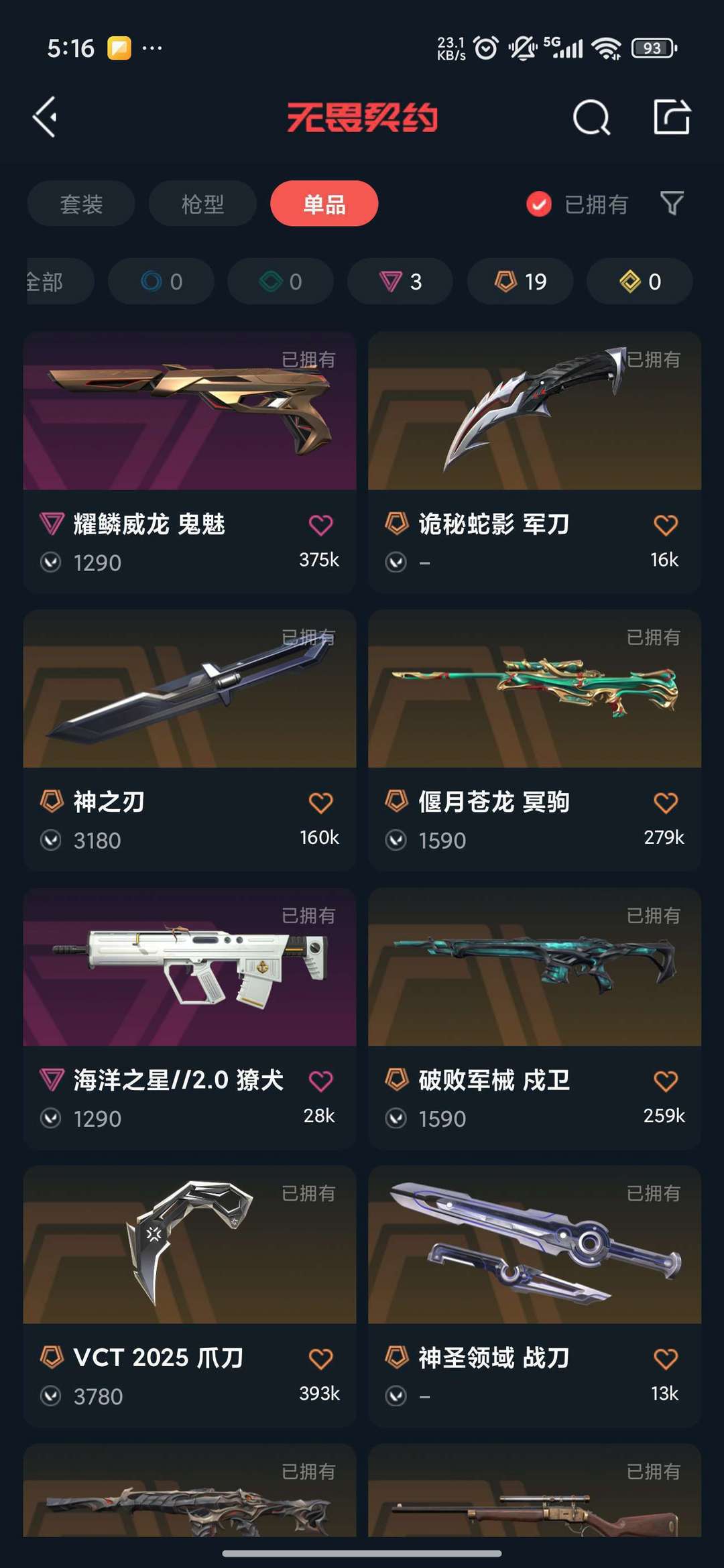Switch to the 套装 tab

coord(81,204)
